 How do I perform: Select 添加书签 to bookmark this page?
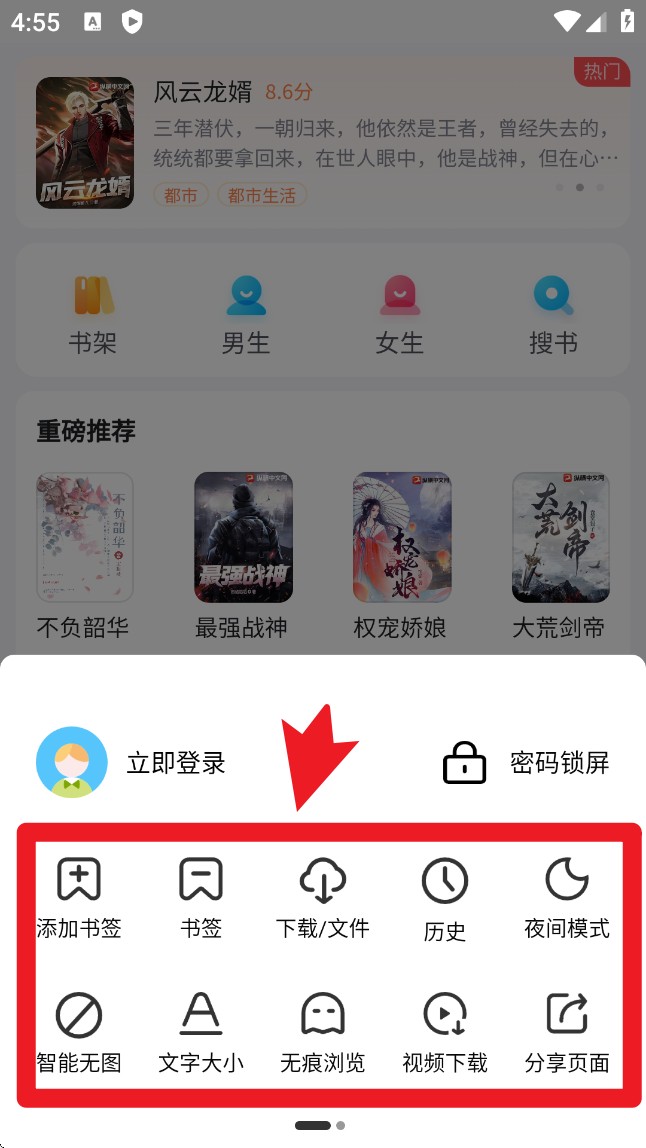coord(79,897)
